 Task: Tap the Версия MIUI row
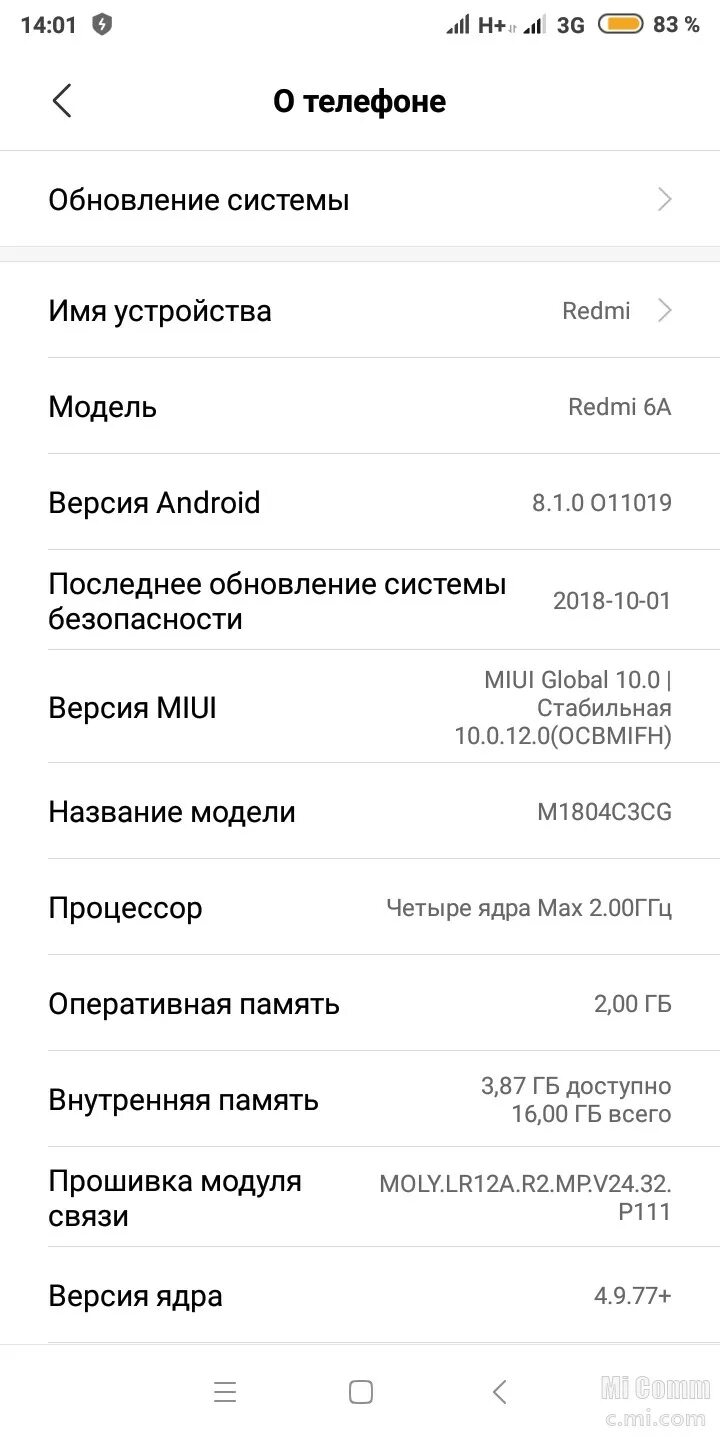click(x=360, y=708)
